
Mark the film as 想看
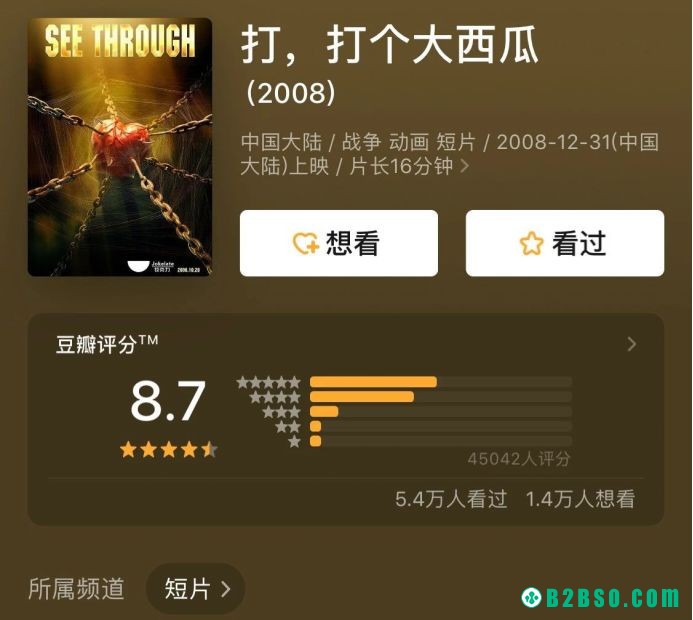click(x=338, y=243)
